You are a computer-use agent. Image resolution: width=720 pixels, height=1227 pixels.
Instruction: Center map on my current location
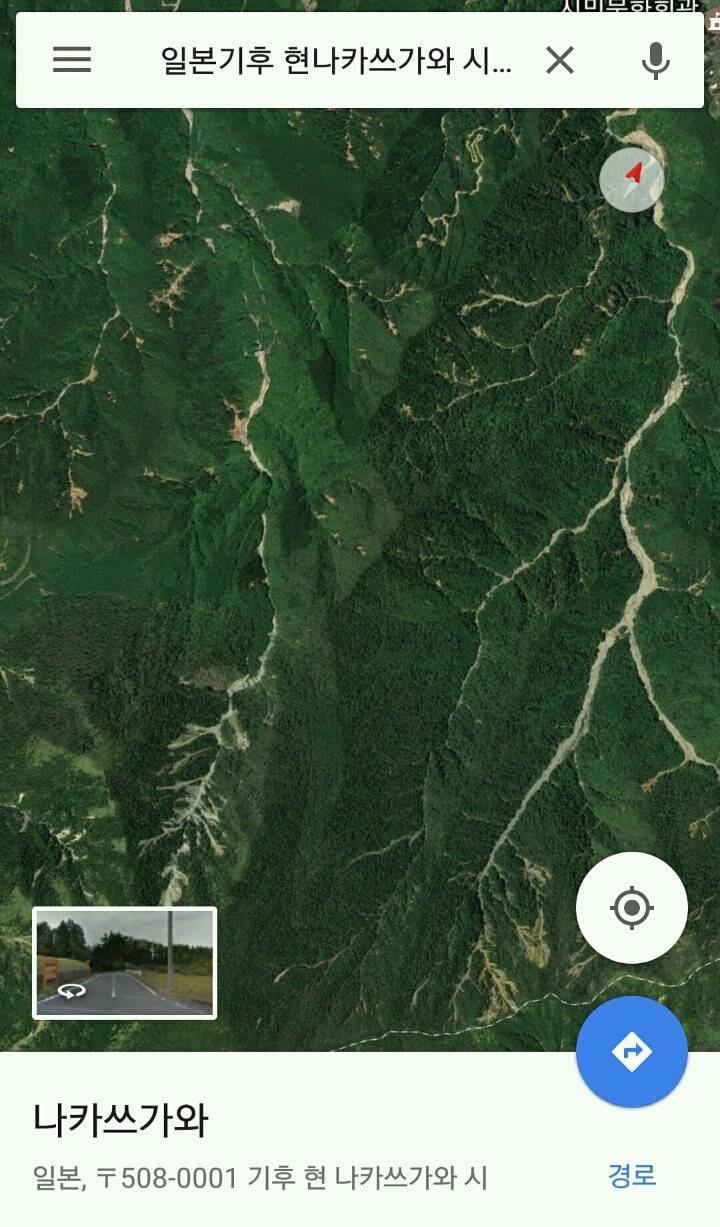632,908
